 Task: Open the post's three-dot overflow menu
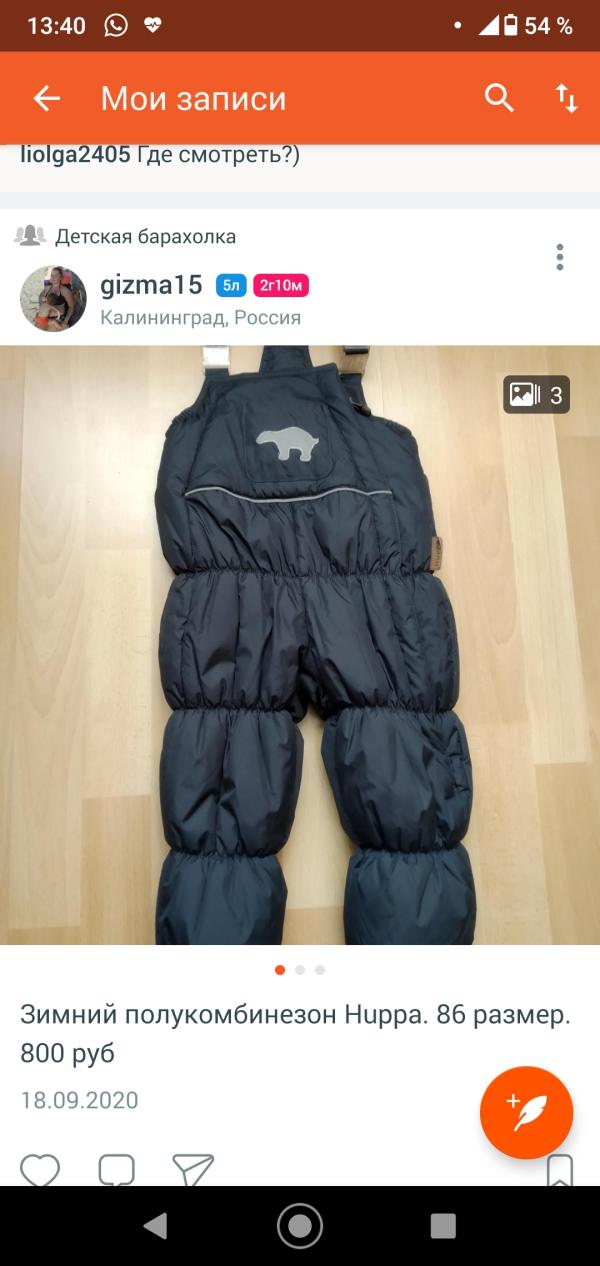tap(560, 257)
